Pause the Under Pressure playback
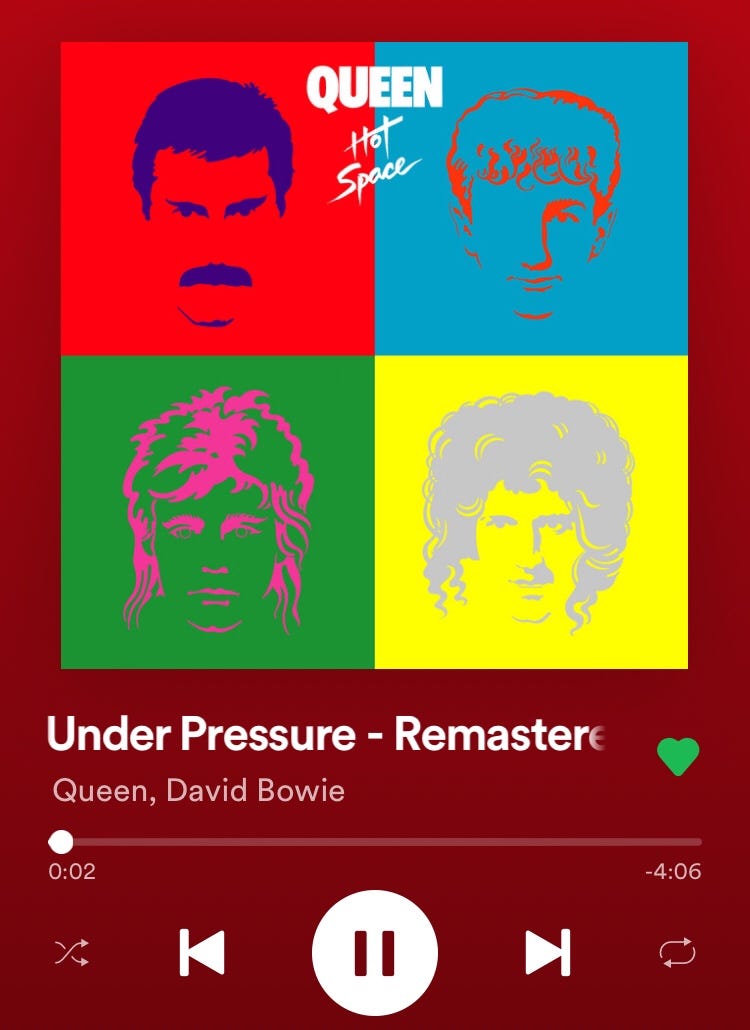The height and width of the screenshot is (1030, 750). pos(374,951)
